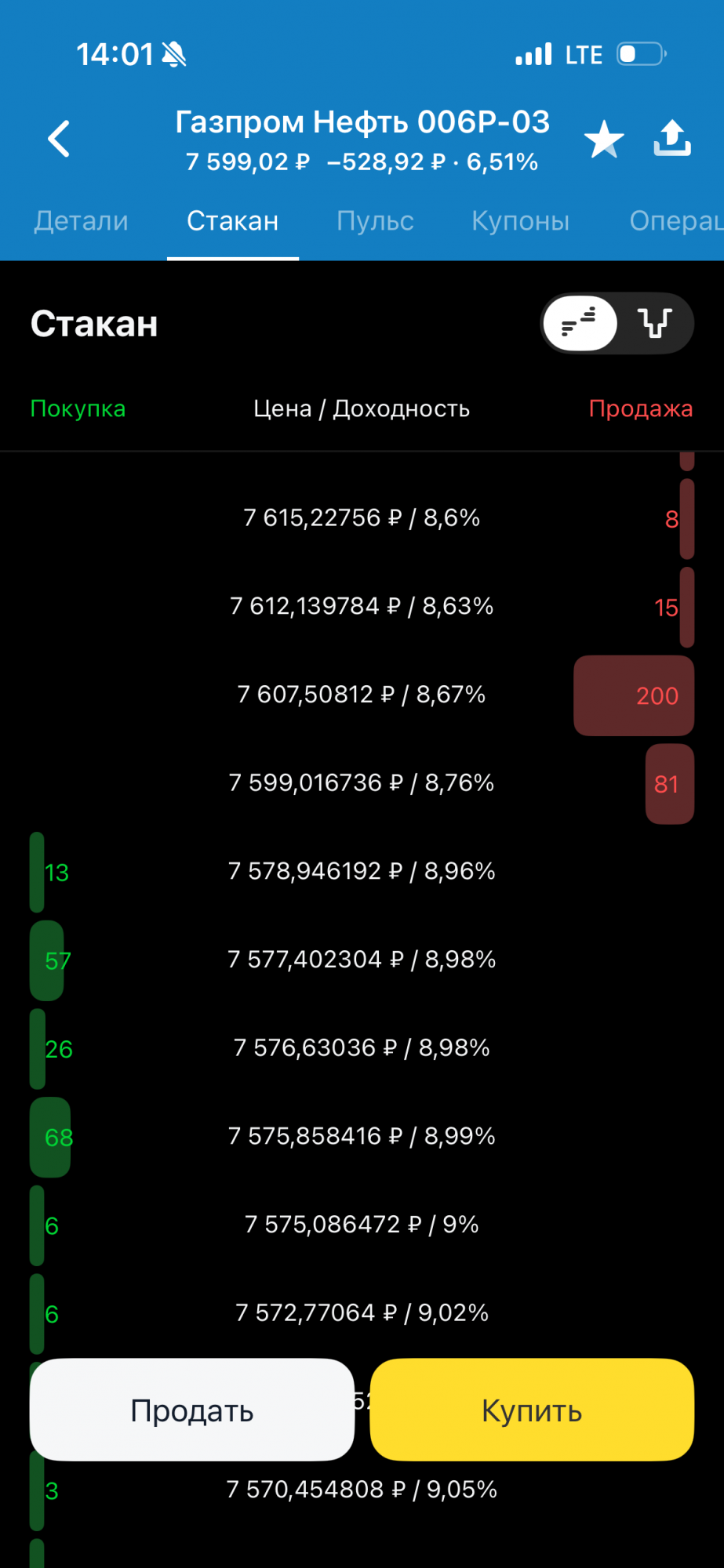Tap the 7 615,22756 ₽ order row
724x1568 pixels.
[362, 518]
